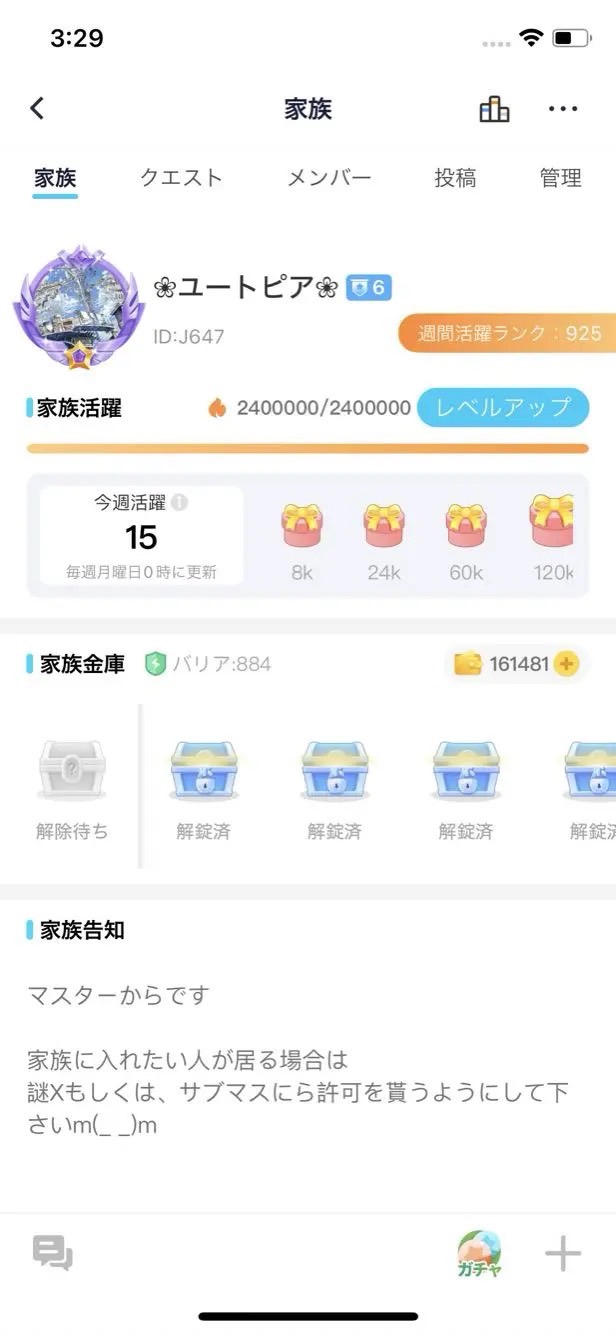
Task: Switch to the クエスト tab
Action: click(x=181, y=178)
